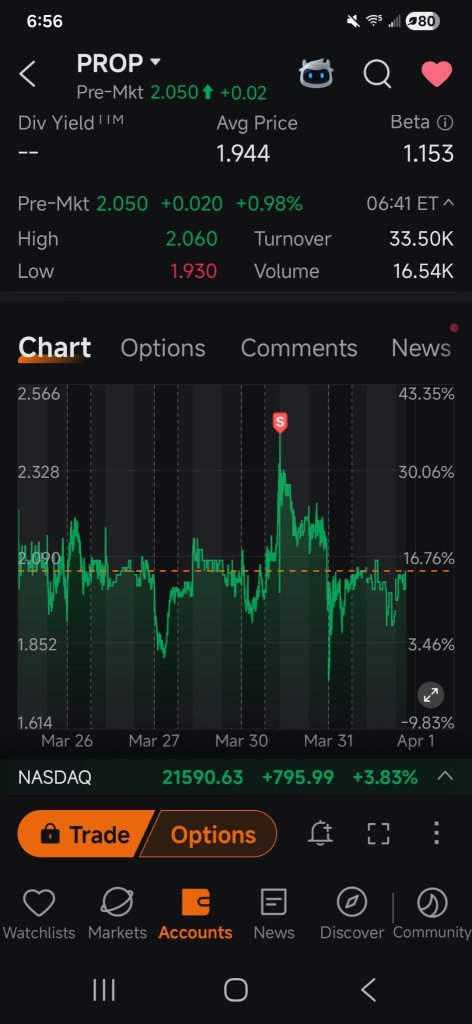Switch to the News tab beside Comments

tap(421, 348)
